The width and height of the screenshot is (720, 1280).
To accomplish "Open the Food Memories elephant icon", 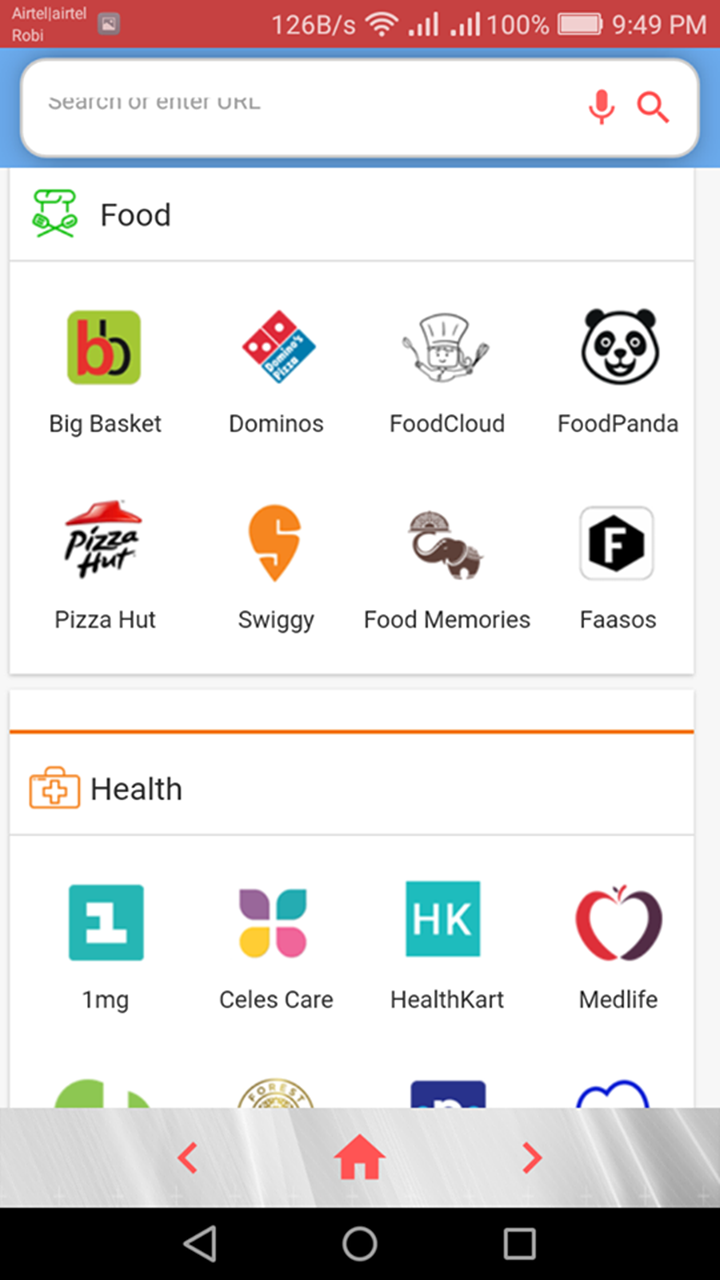I will (x=447, y=542).
